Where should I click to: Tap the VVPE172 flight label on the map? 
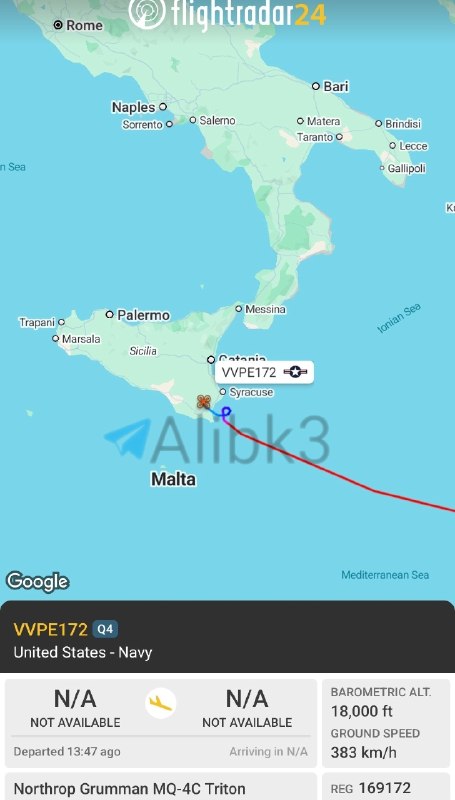tap(264, 372)
